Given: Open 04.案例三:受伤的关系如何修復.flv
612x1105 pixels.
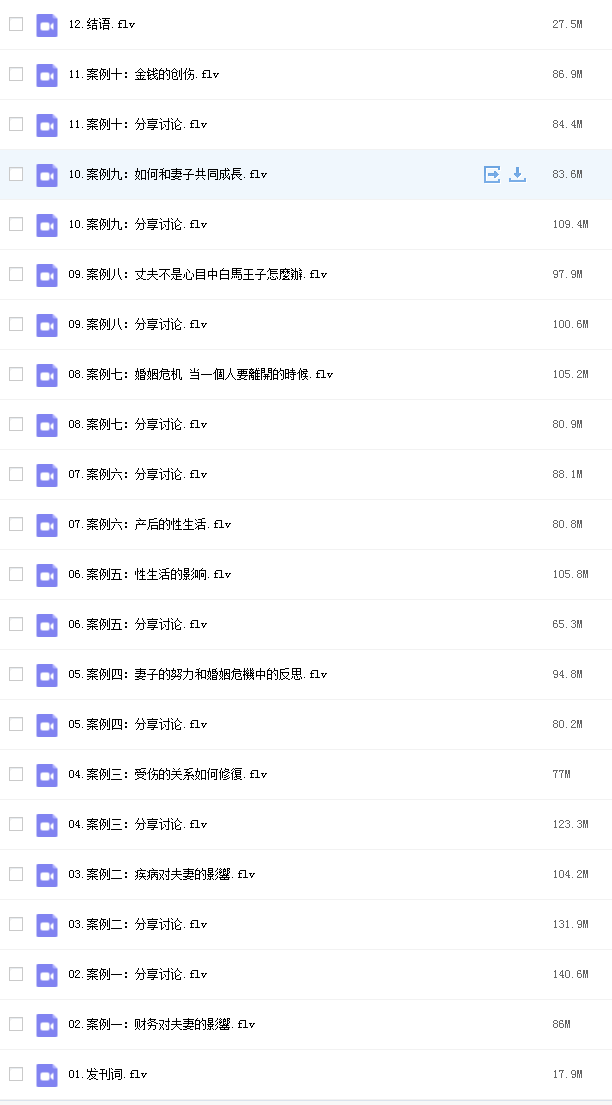Looking at the screenshot, I should click(168, 775).
